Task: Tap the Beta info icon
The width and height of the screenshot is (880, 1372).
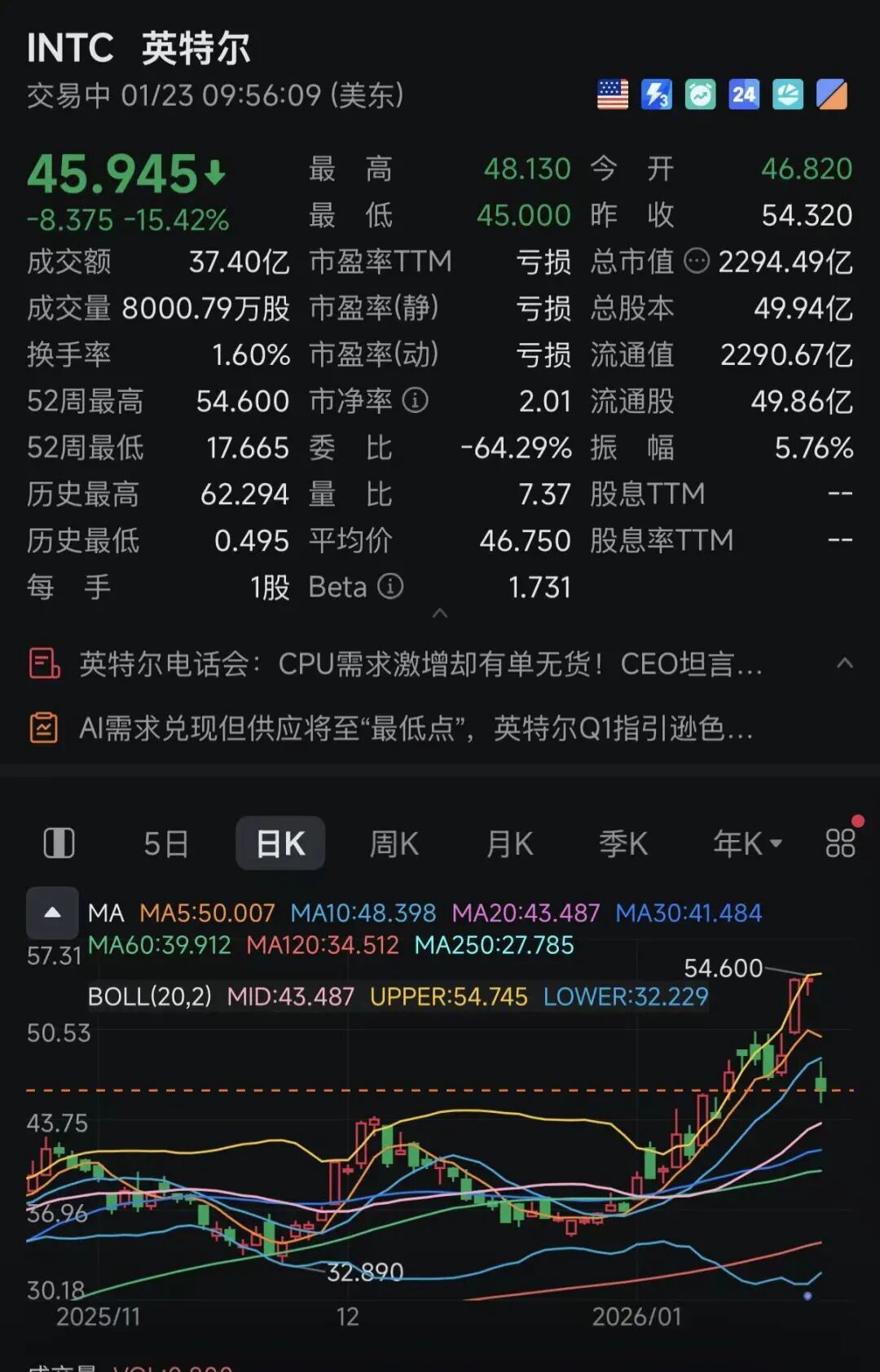Action: [x=391, y=587]
